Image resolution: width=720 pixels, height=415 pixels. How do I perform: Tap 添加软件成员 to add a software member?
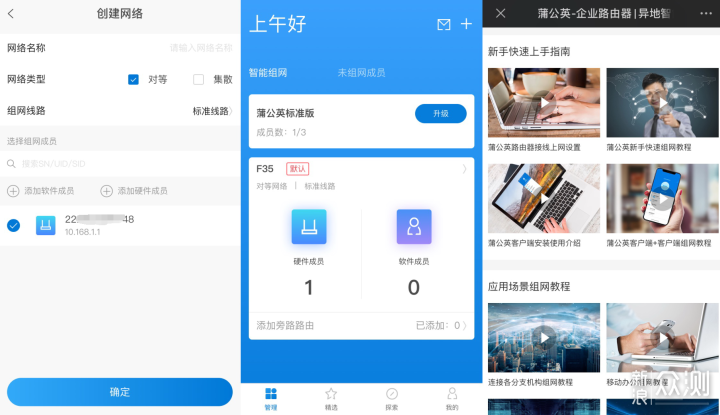[x=41, y=191]
